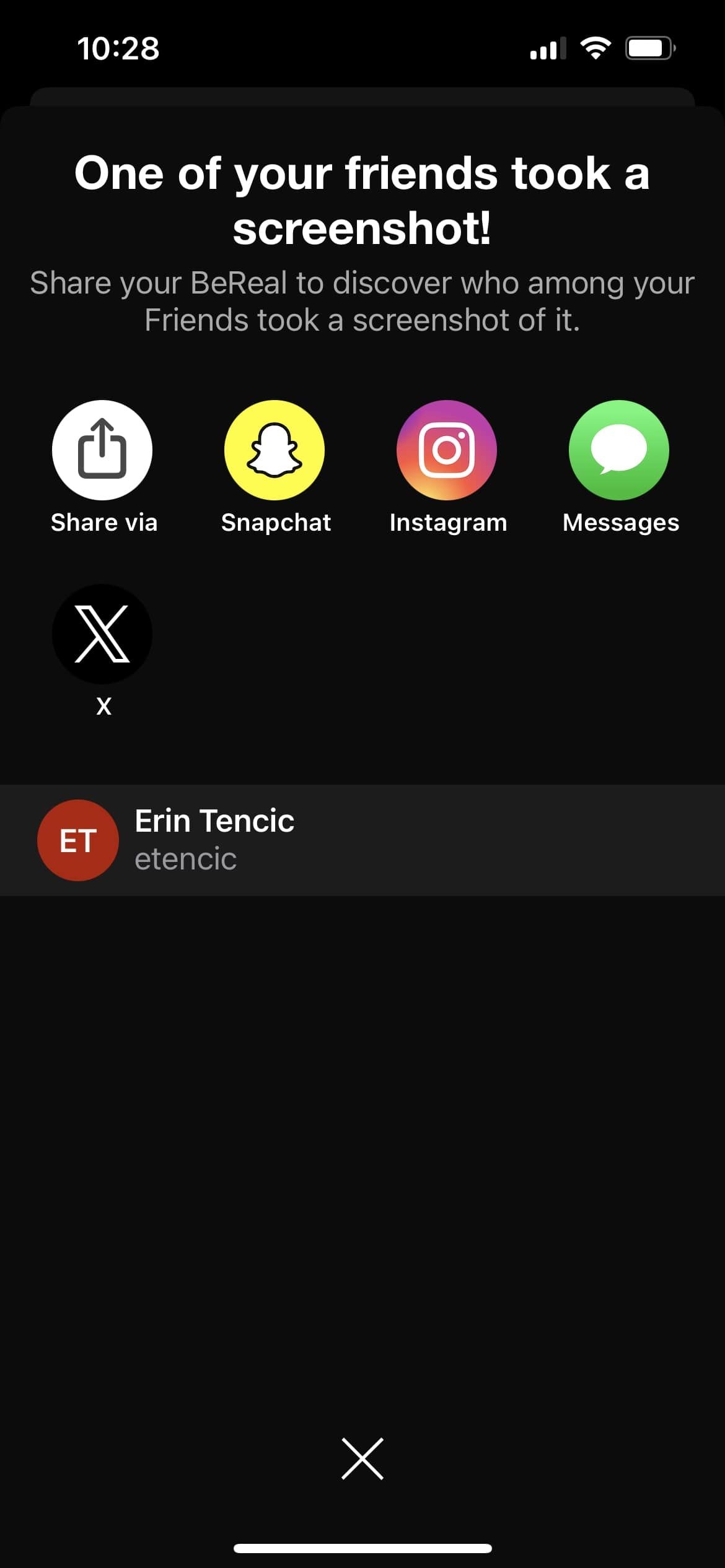This screenshot has width=725, height=1568.
Task: Share BeReal to Snapchat
Action: click(275, 450)
